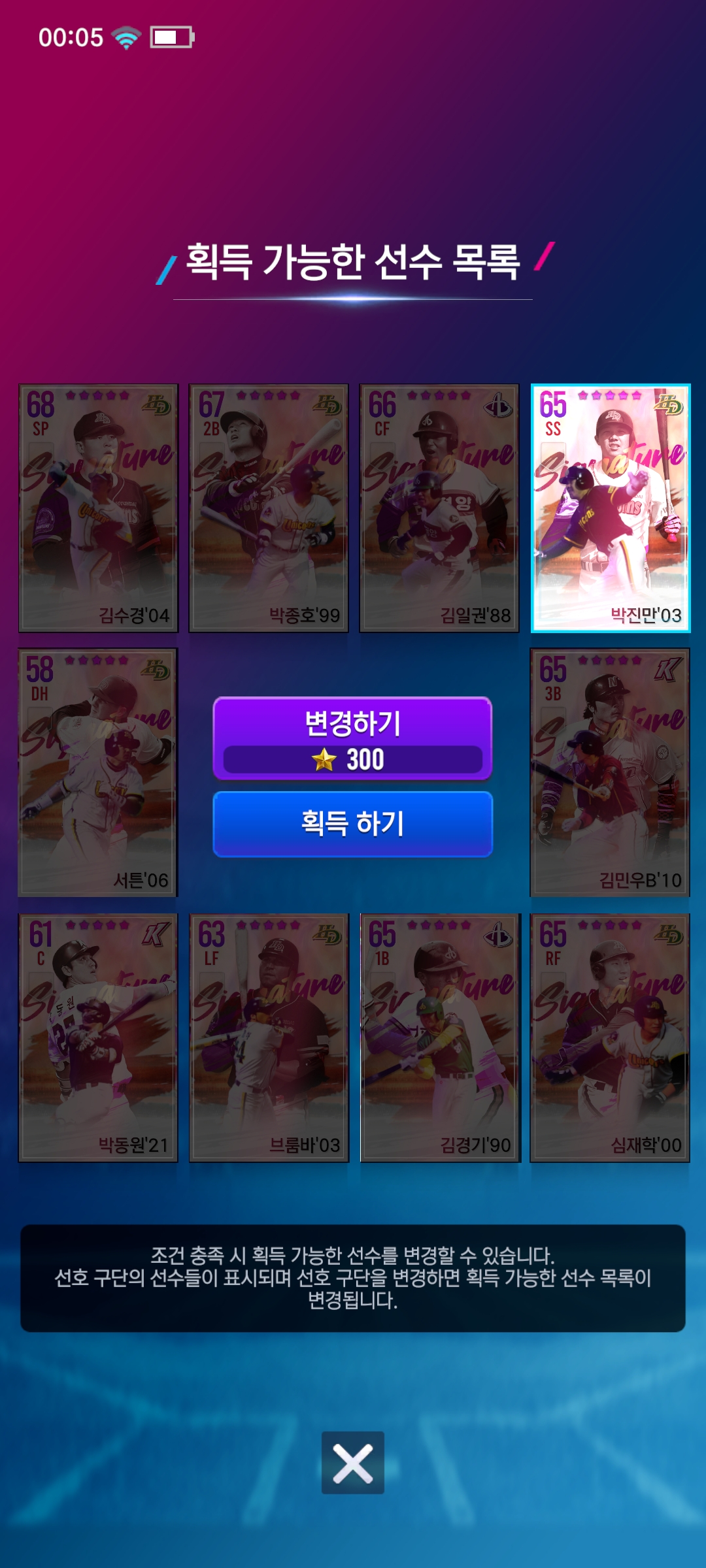Select the 박동원'21 catcher card
The height and width of the screenshot is (1568, 706).
point(98,1037)
